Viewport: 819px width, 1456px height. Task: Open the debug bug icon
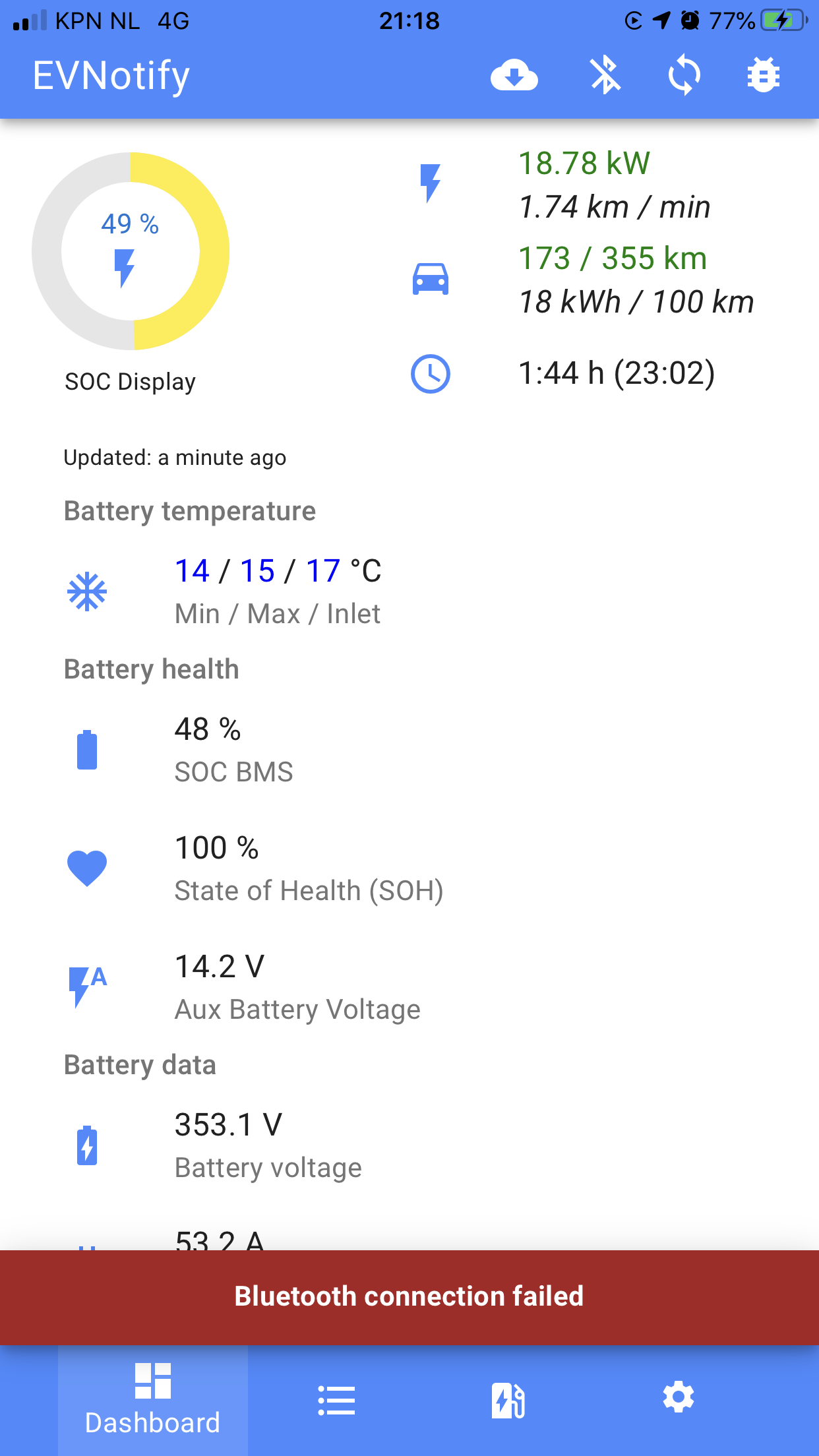click(763, 75)
